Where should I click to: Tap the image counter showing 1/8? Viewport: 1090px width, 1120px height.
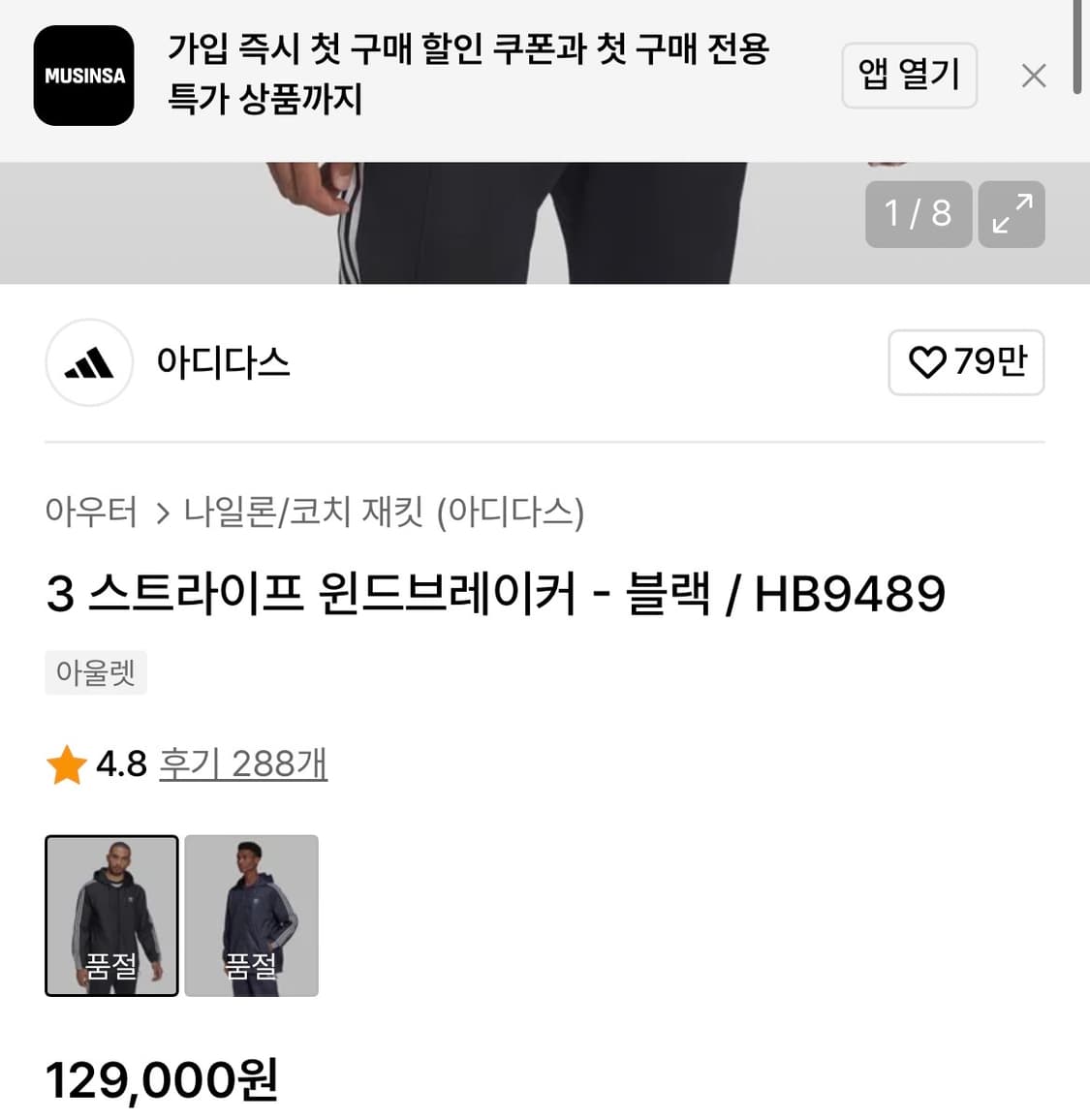click(x=918, y=214)
